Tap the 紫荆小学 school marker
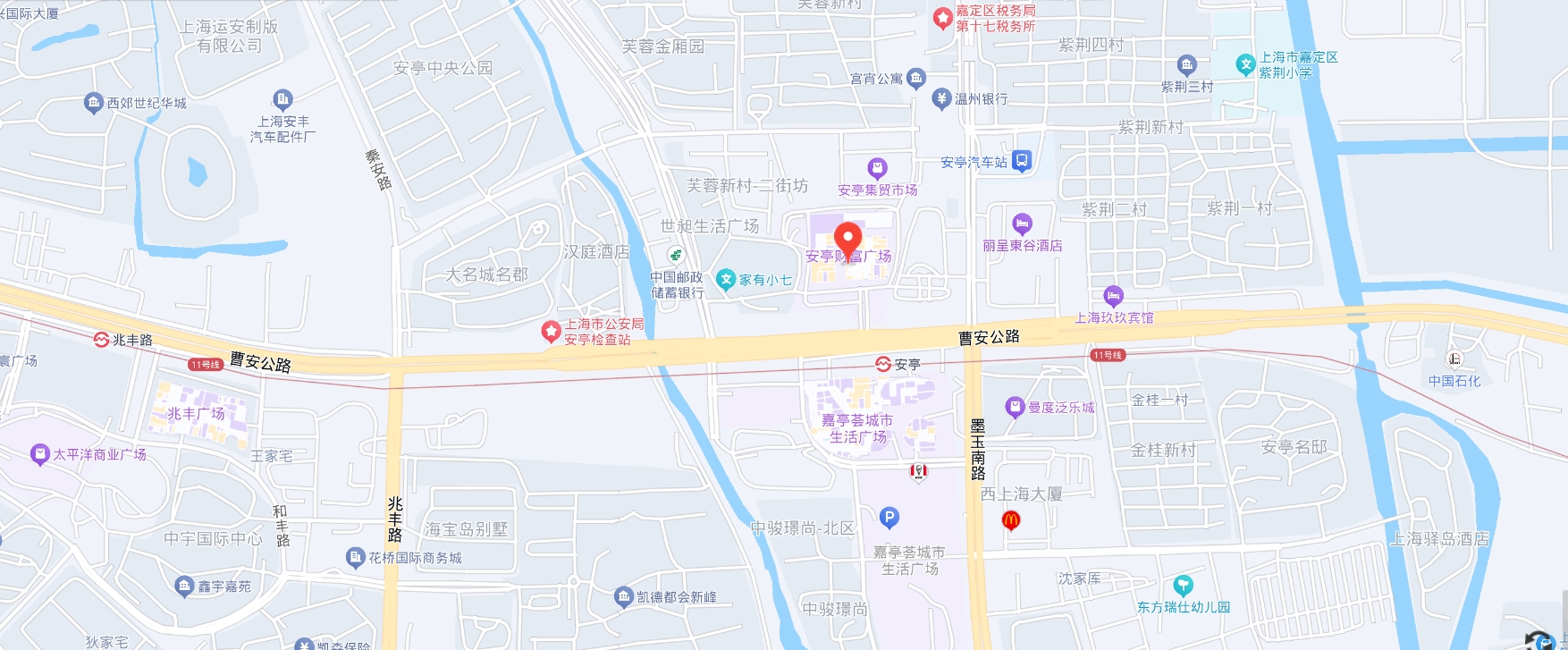The height and width of the screenshot is (650, 1568). [x=1245, y=64]
